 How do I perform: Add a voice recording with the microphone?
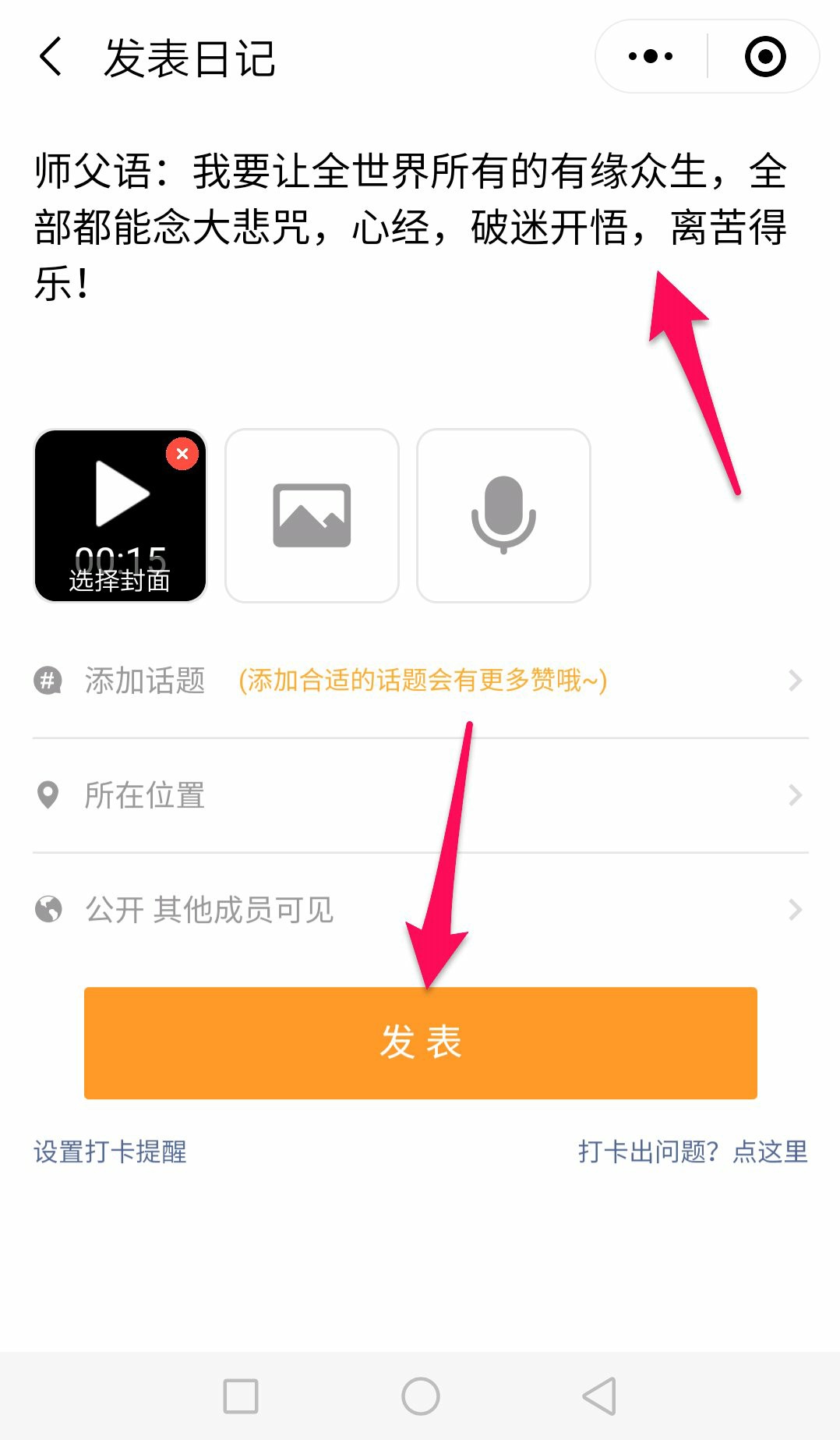[x=503, y=515]
